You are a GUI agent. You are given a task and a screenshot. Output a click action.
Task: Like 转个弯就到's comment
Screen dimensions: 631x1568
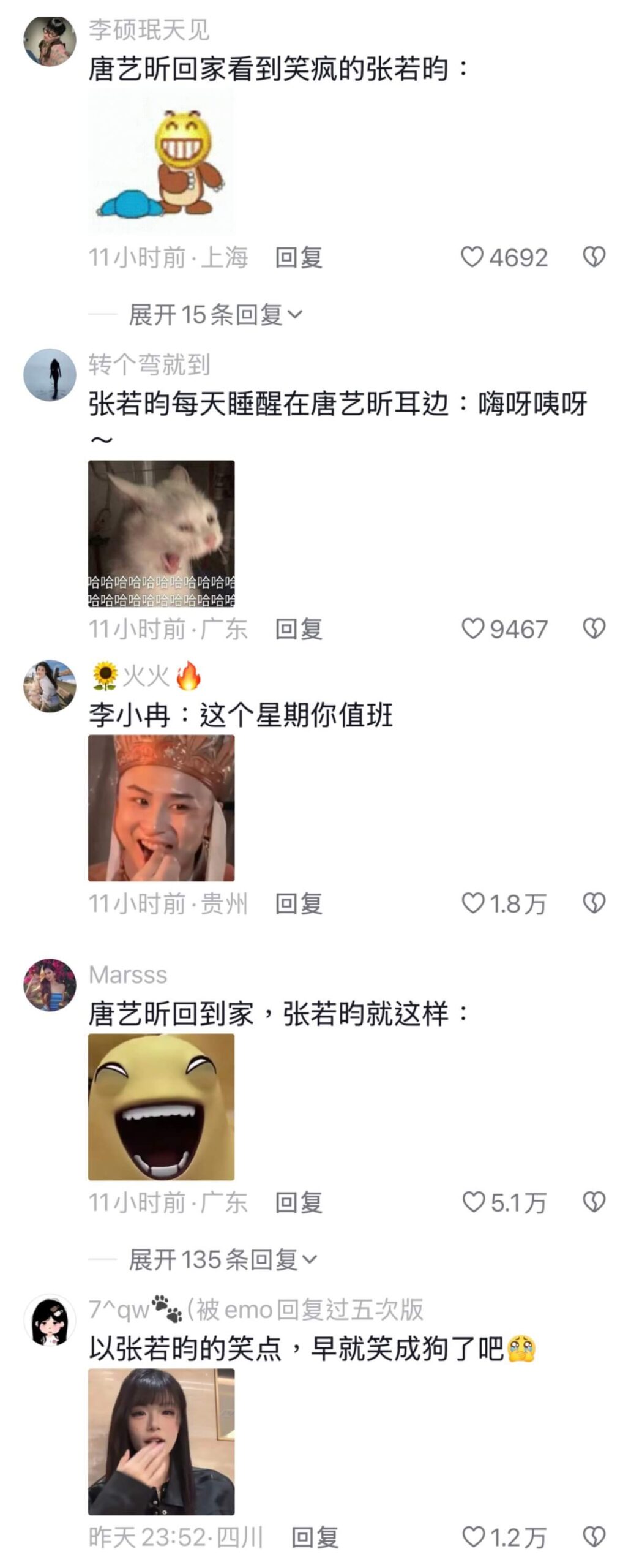(472, 629)
